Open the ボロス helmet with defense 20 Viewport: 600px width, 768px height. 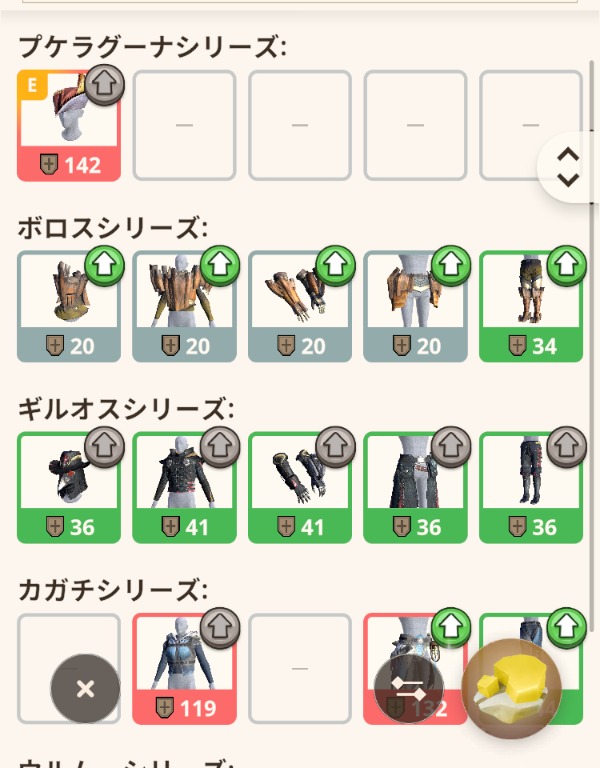[x=68, y=305]
